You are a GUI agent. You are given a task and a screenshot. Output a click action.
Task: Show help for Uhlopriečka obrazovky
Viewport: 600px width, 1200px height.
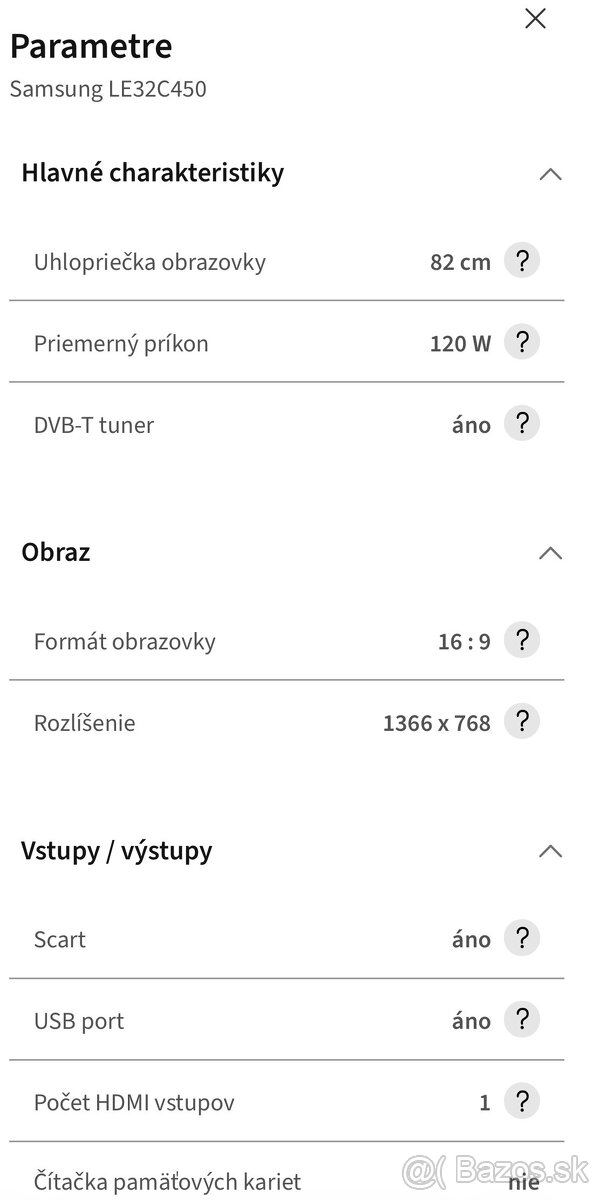[521, 262]
